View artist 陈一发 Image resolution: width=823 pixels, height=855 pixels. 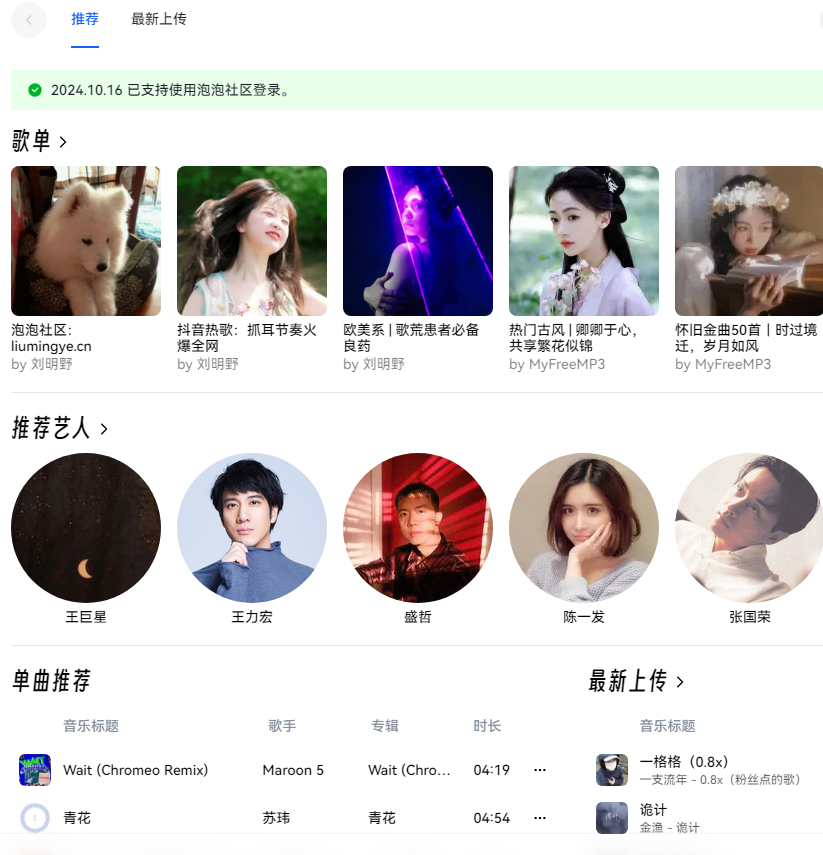(x=584, y=528)
